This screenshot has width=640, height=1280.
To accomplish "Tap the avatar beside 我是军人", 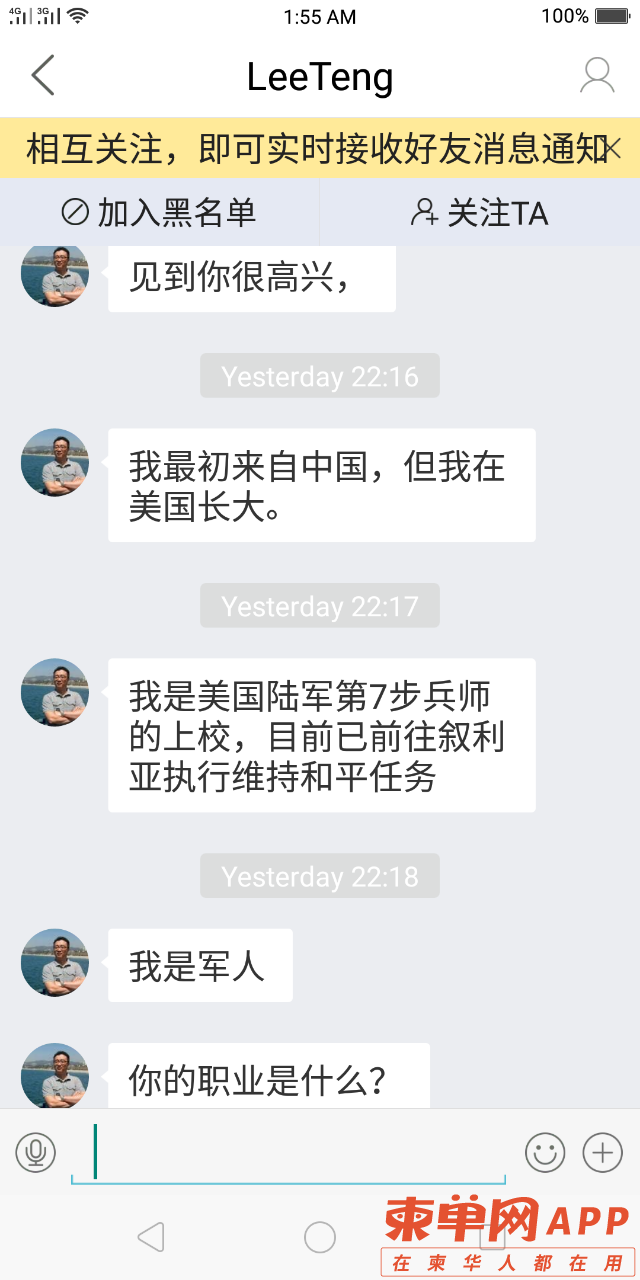I will pos(55,963).
